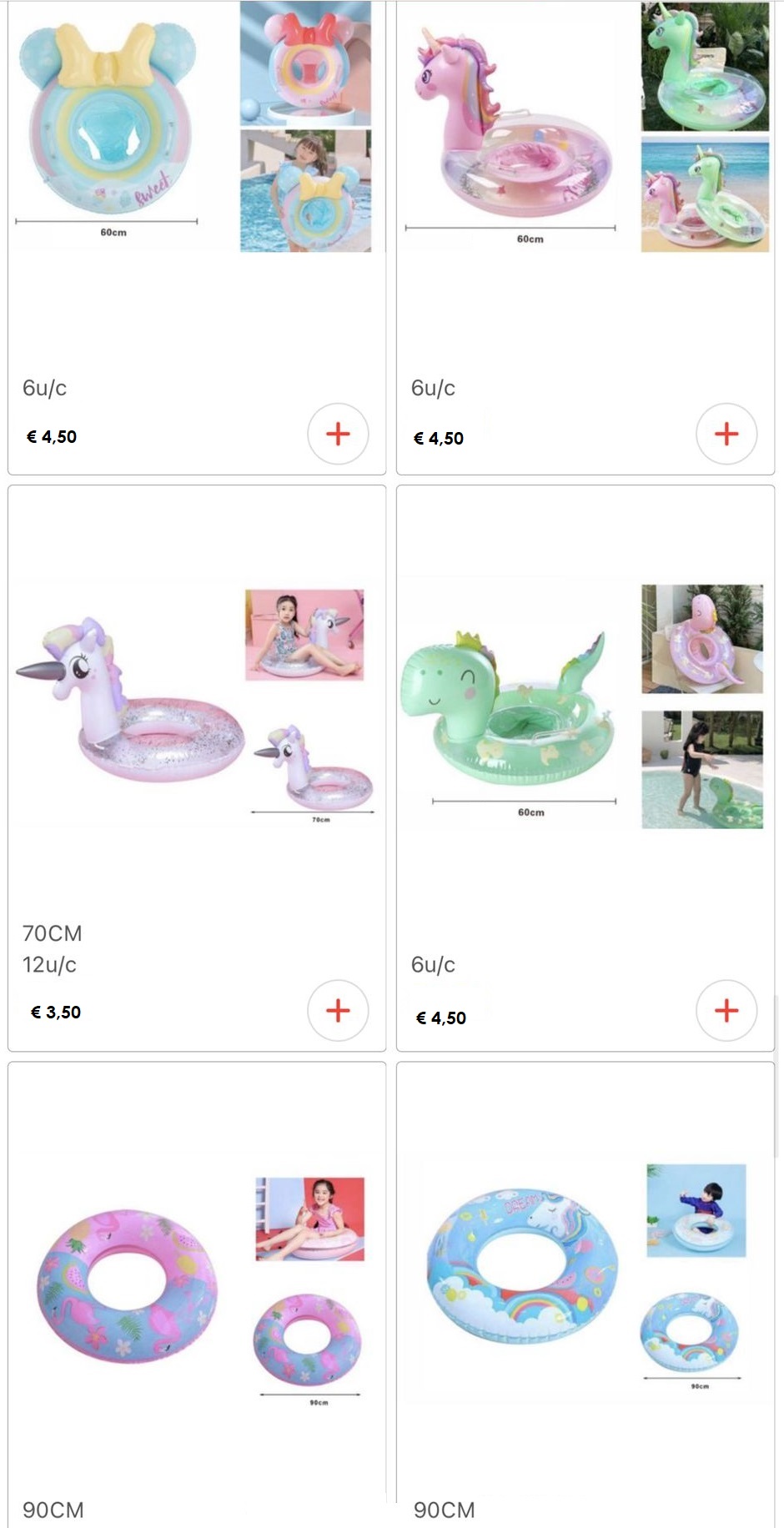This screenshot has width=784, height=1528.
Task: Add the green dinosaur float to cart
Action: click(x=726, y=1011)
